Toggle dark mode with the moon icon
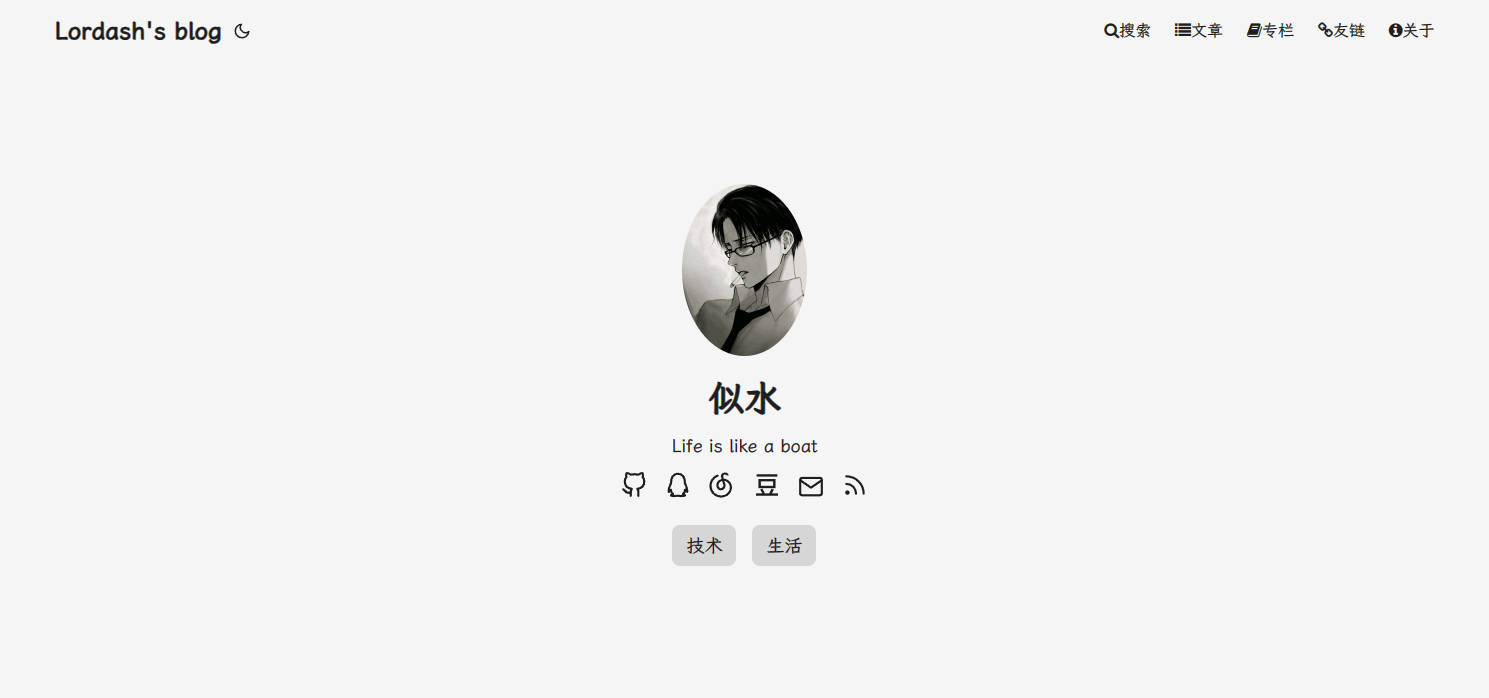The image size is (1489, 698). pos(242,32)
